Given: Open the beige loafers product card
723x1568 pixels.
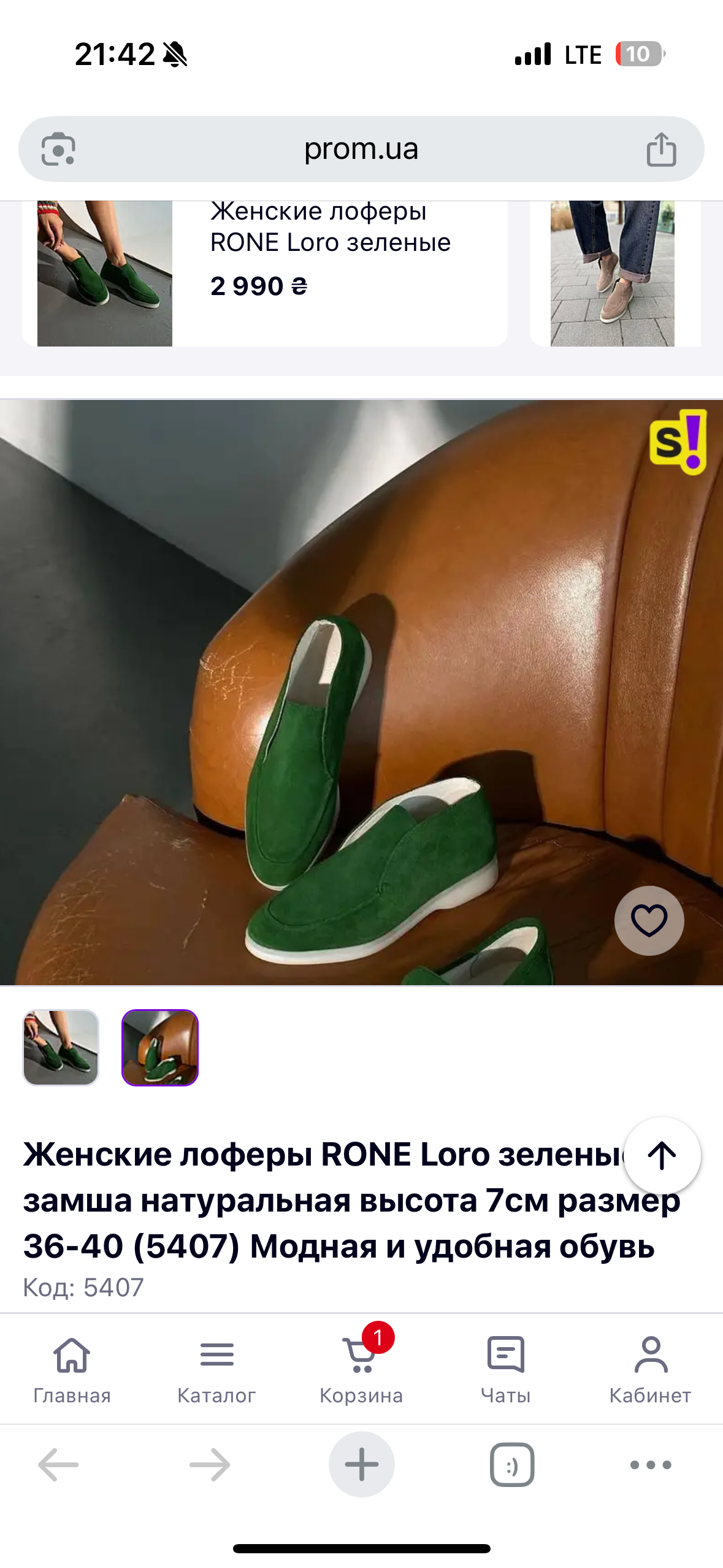Looking at the screenshot, I should [613, 273].
